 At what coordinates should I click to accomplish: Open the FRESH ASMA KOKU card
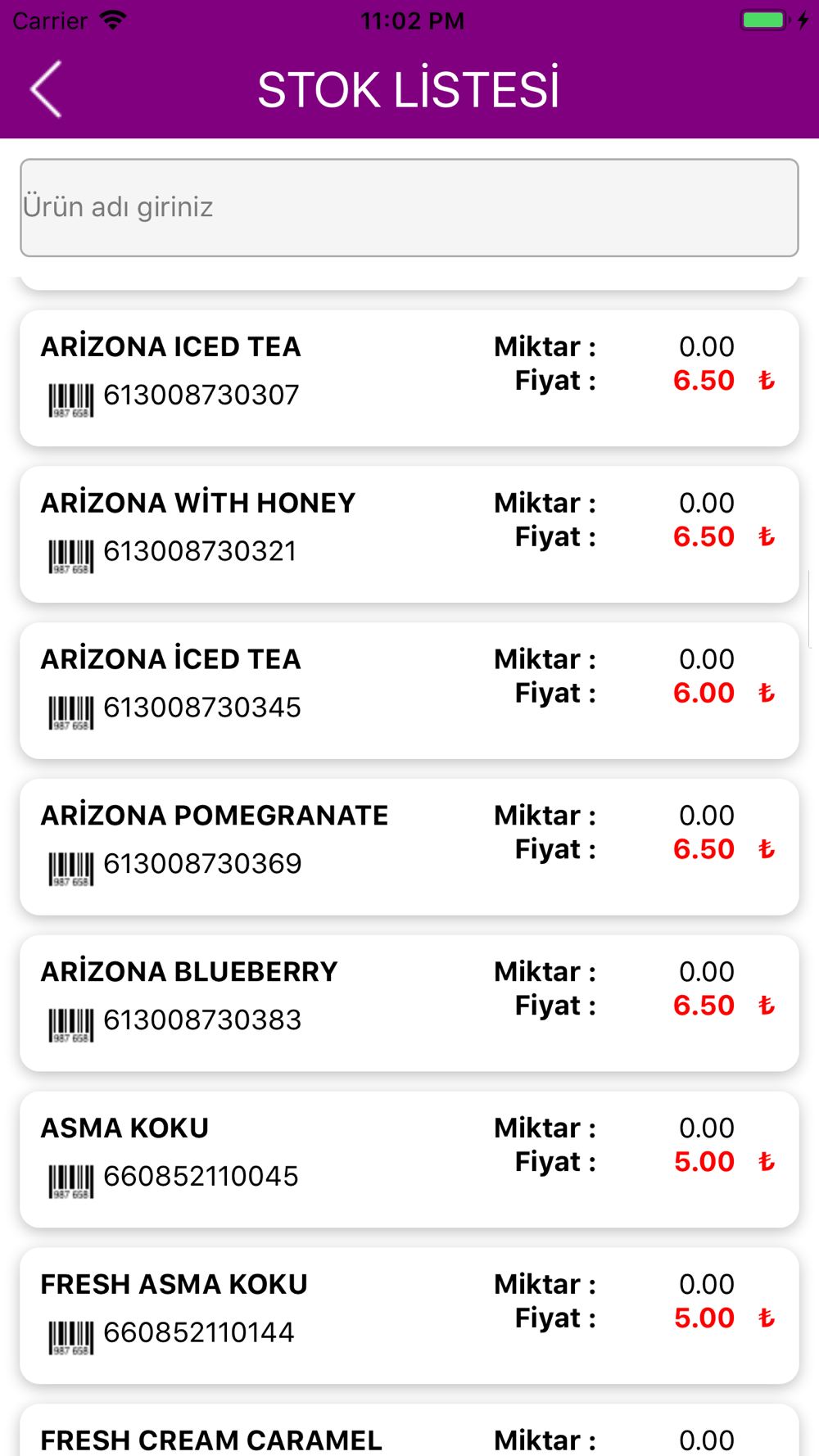[409, 1317]
